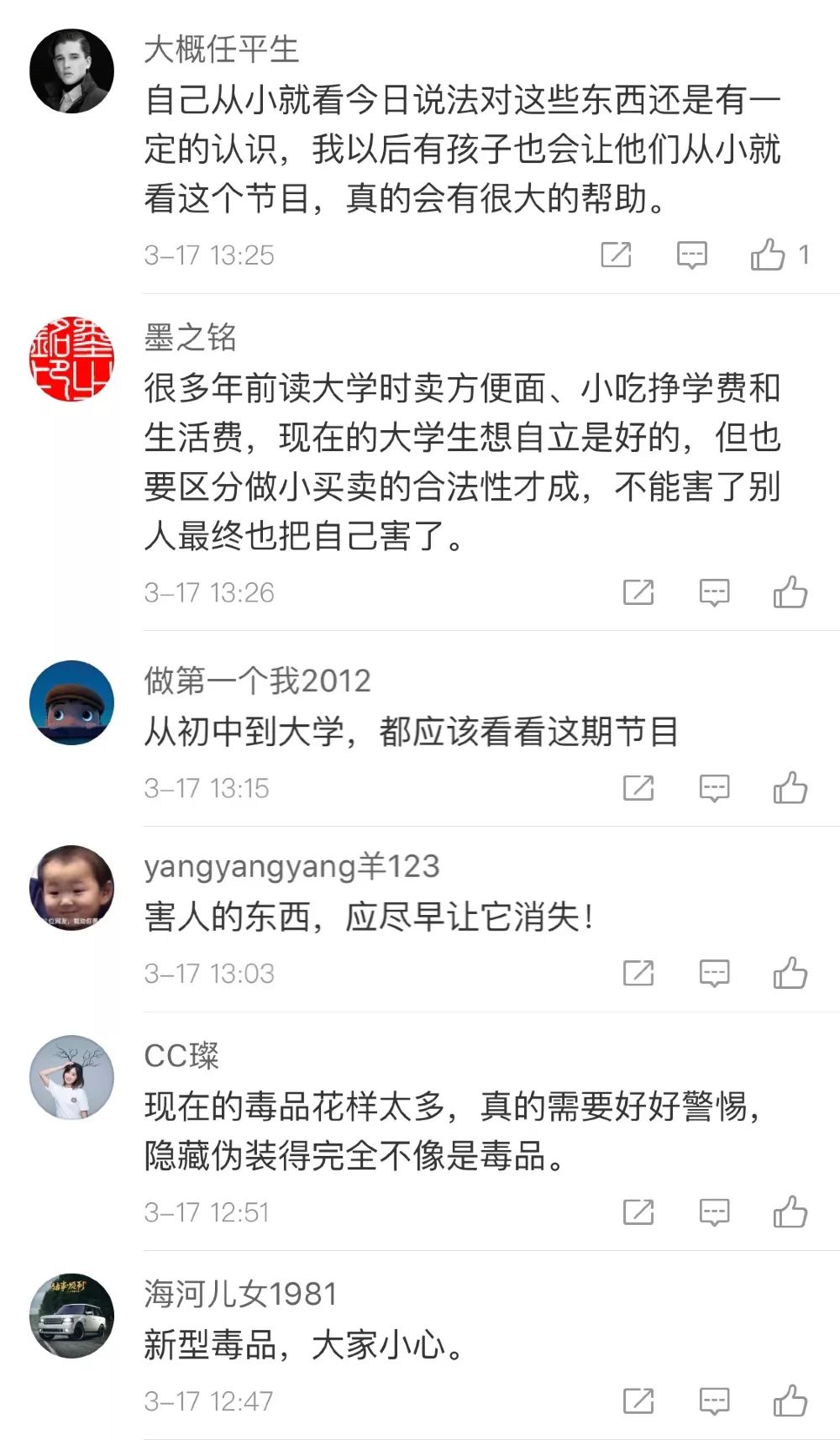Reply to 大概任平生's comment
The width and height of the screenshot is (840, 1440).
click(691, 255)
